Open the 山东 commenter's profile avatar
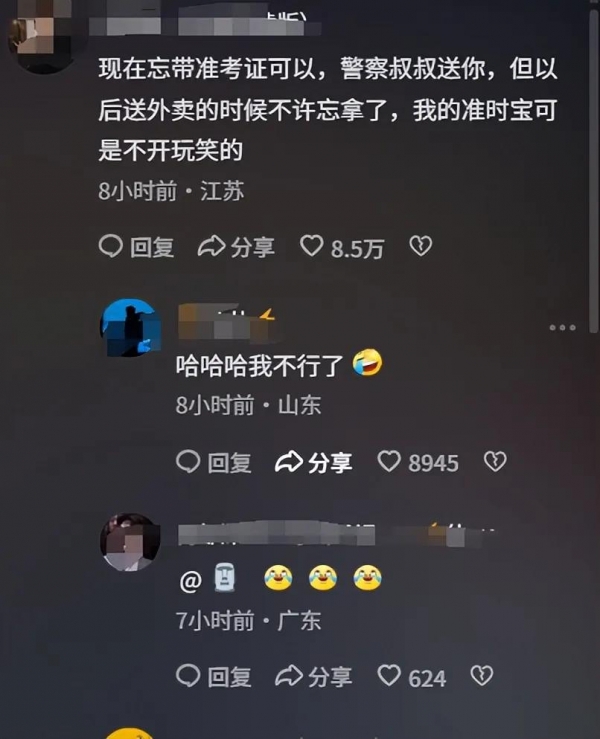 131,328
